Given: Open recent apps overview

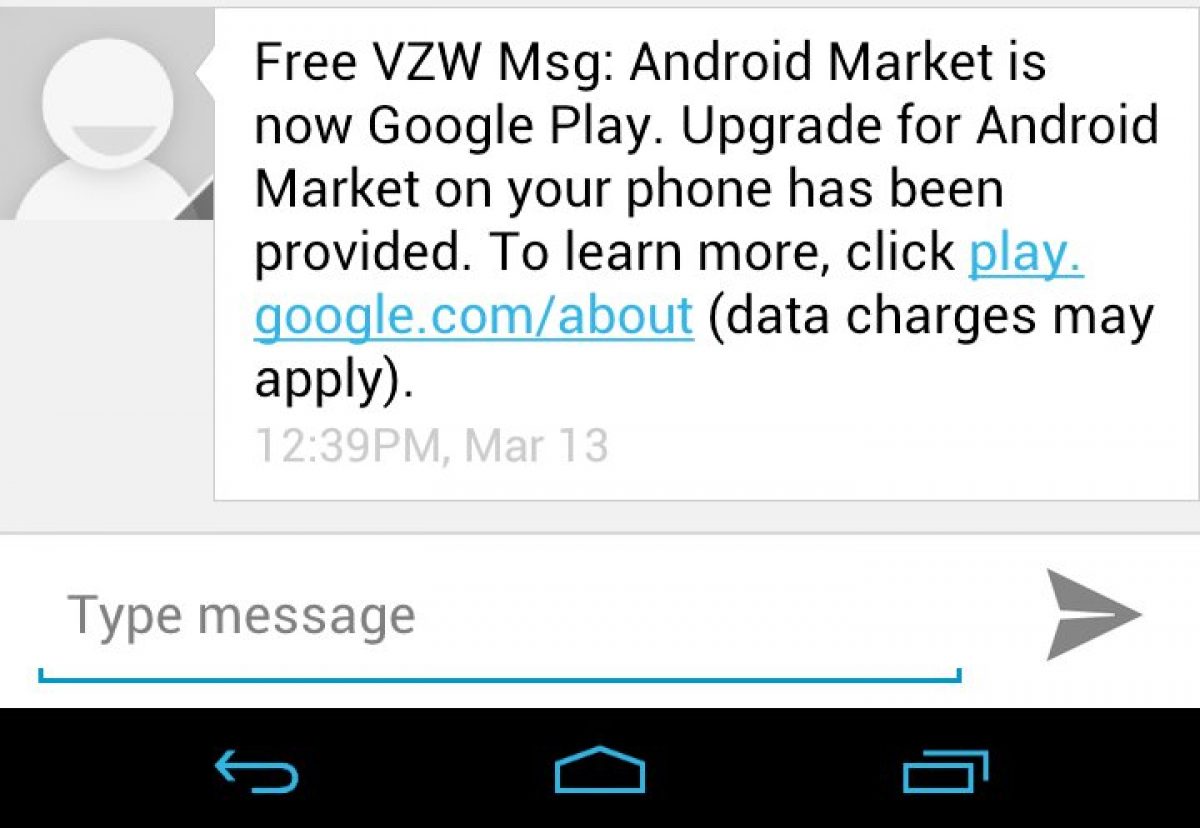Looking at the screenshot, I should coord(945,772).
